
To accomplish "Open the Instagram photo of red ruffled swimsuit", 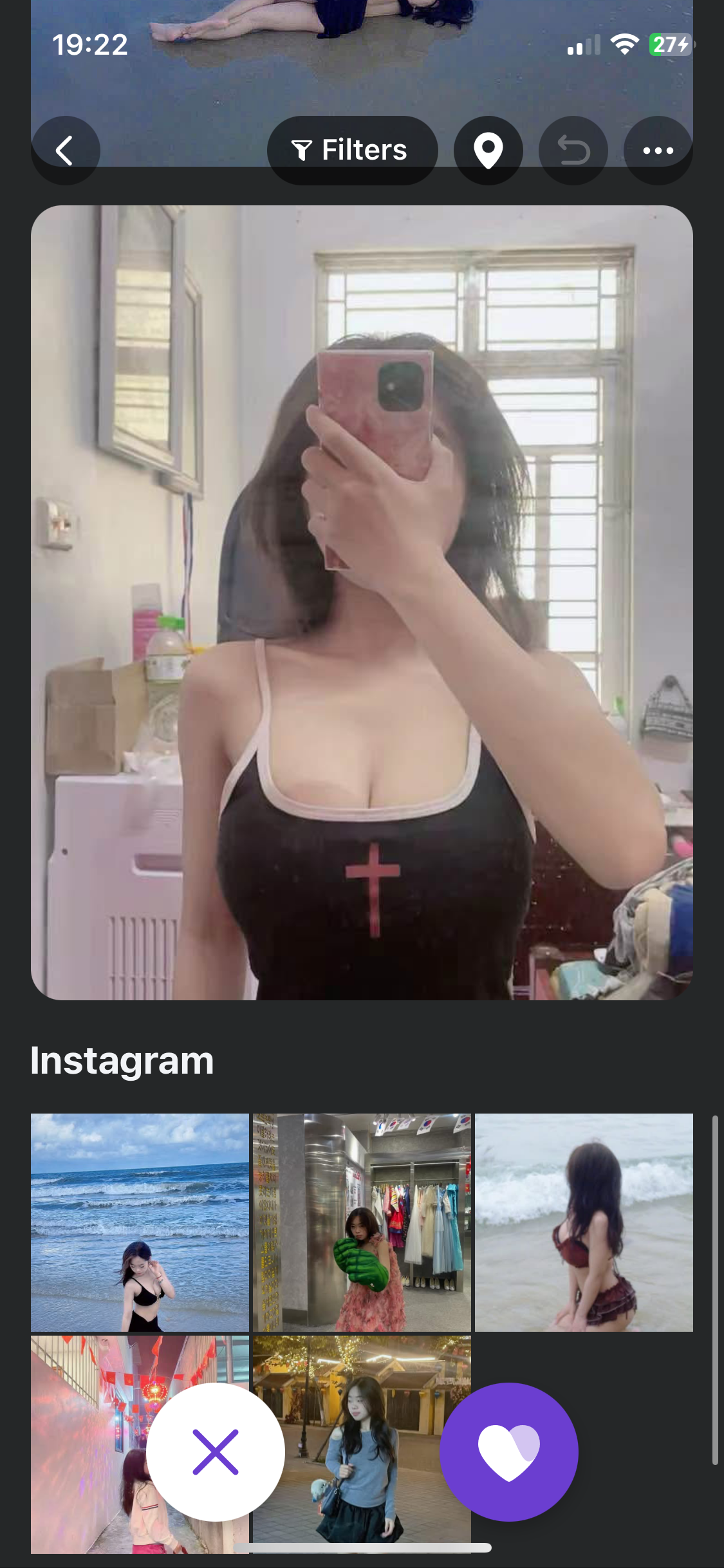I will click(584, 1222).
